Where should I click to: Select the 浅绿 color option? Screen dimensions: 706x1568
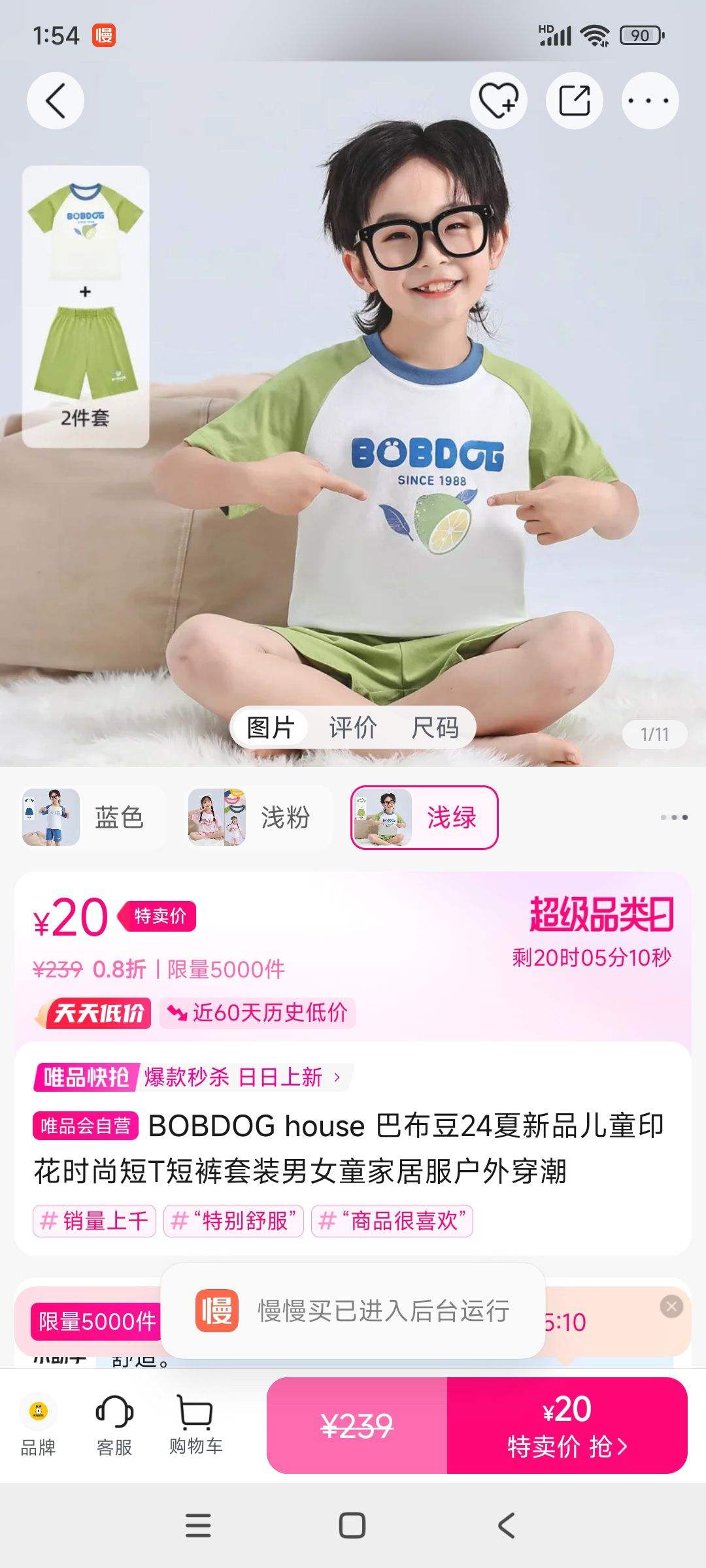click(x=425, y=817)
